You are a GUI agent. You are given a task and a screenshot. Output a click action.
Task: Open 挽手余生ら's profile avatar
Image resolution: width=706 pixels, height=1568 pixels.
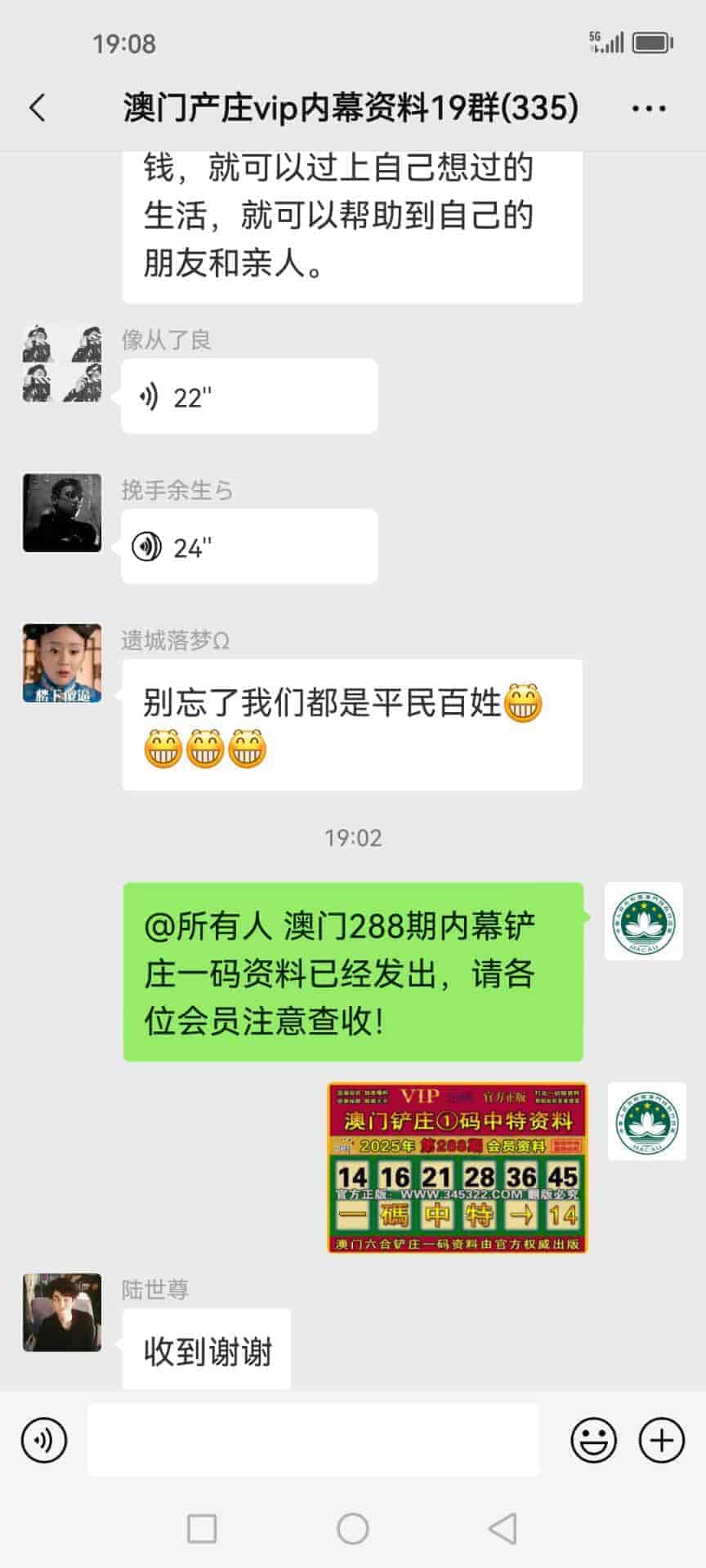tap(62, 513)
